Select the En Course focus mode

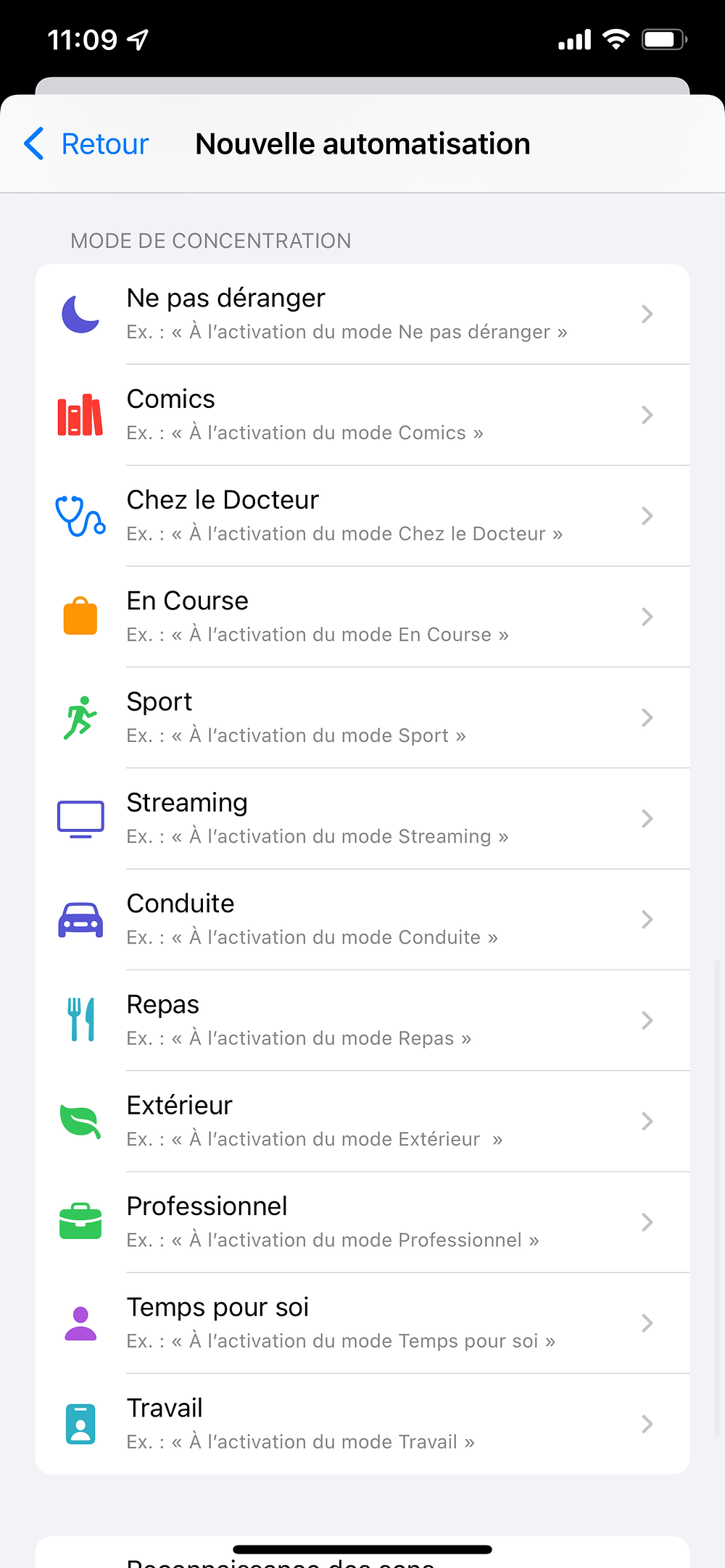coord(362,617)
